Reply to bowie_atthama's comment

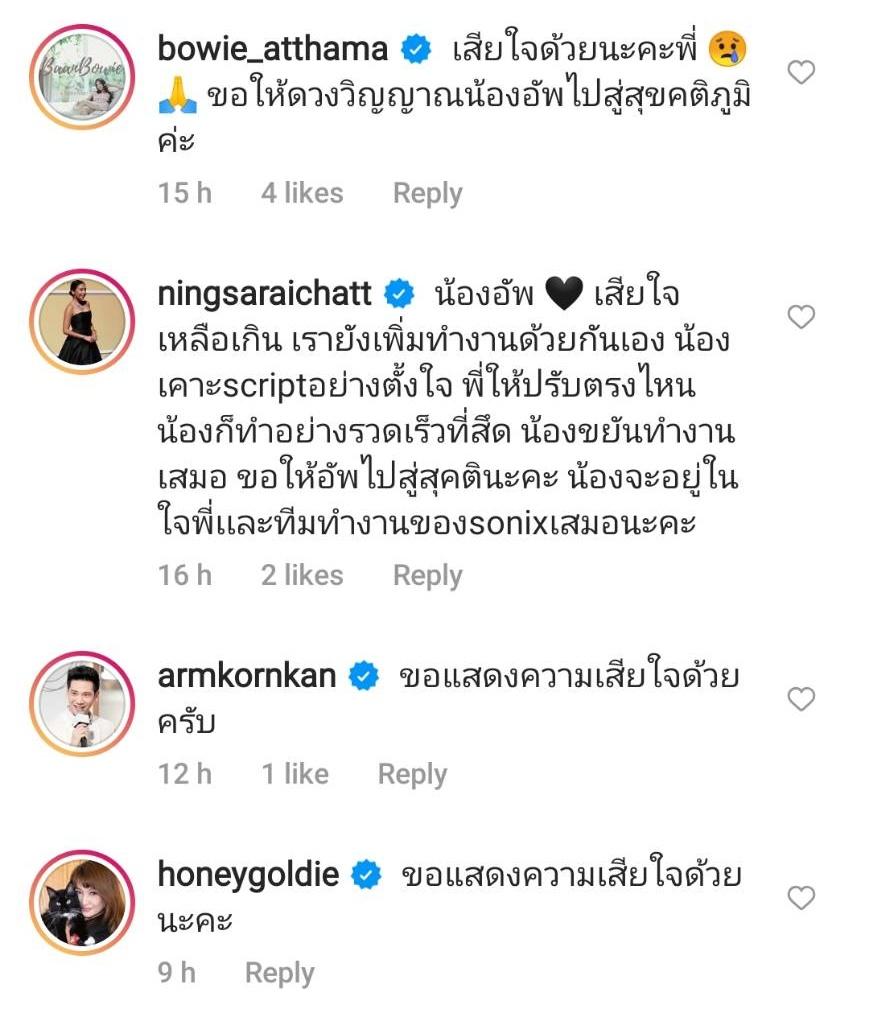pos(427,193)
